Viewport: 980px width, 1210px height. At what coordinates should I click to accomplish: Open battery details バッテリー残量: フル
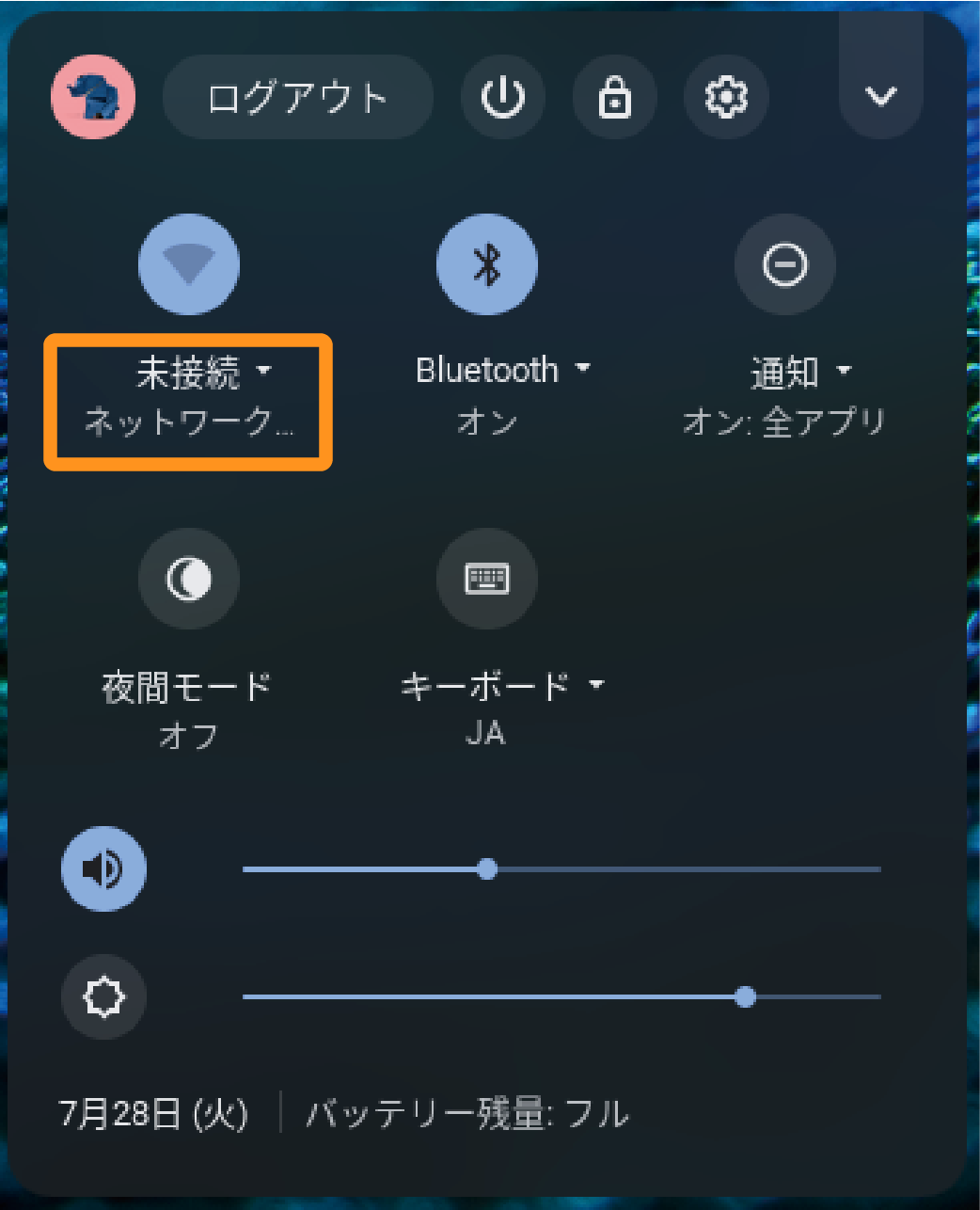point(467,1114)
